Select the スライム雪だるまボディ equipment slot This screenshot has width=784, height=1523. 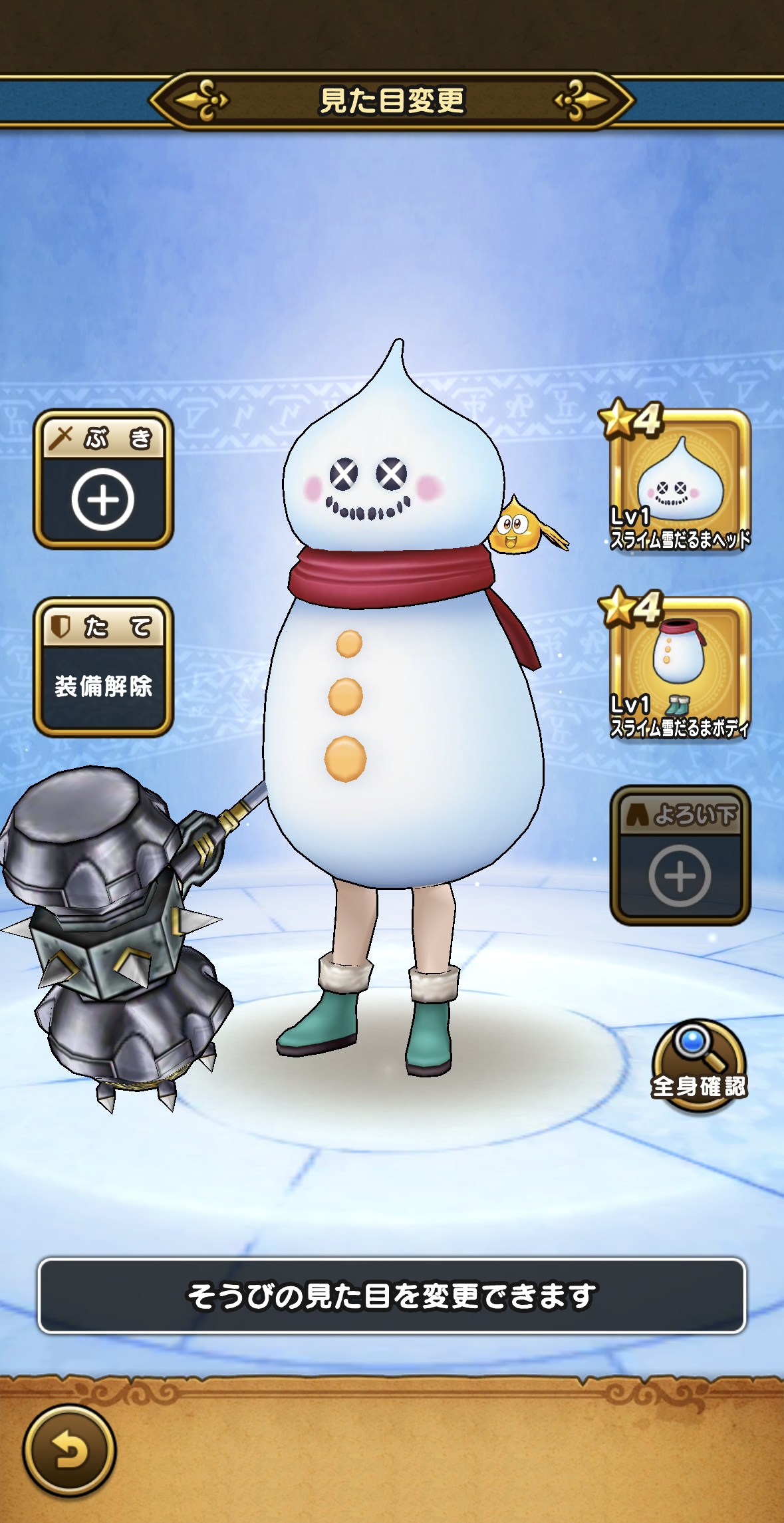click(x=680, y=668)
